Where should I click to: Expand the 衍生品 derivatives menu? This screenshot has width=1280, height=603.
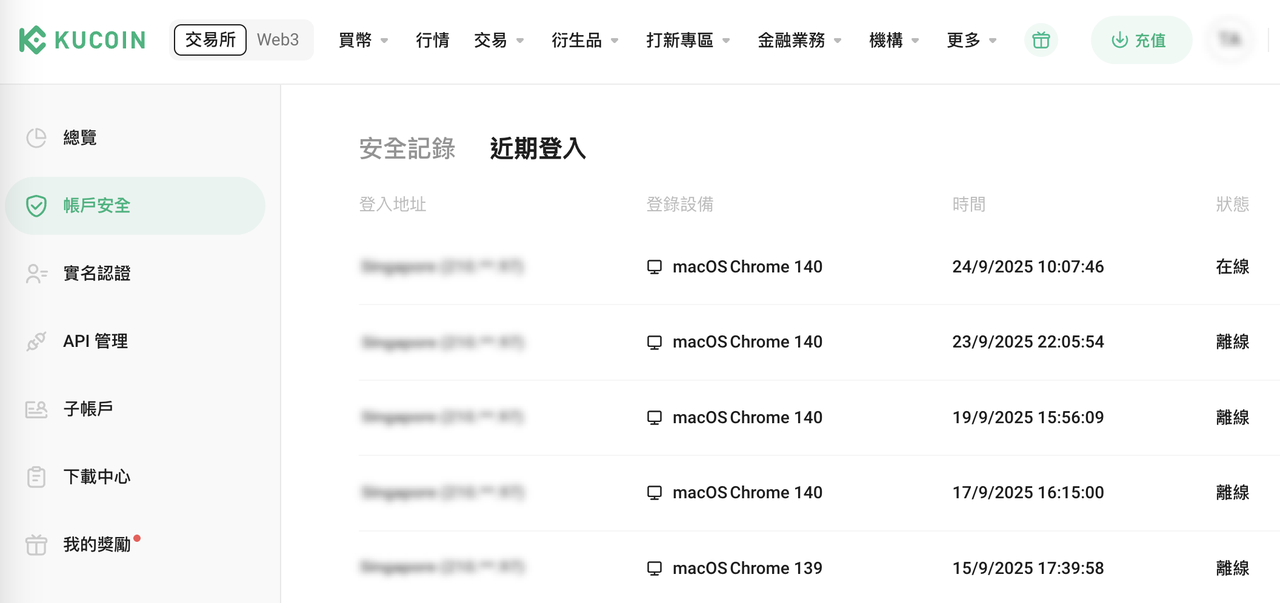585,40
